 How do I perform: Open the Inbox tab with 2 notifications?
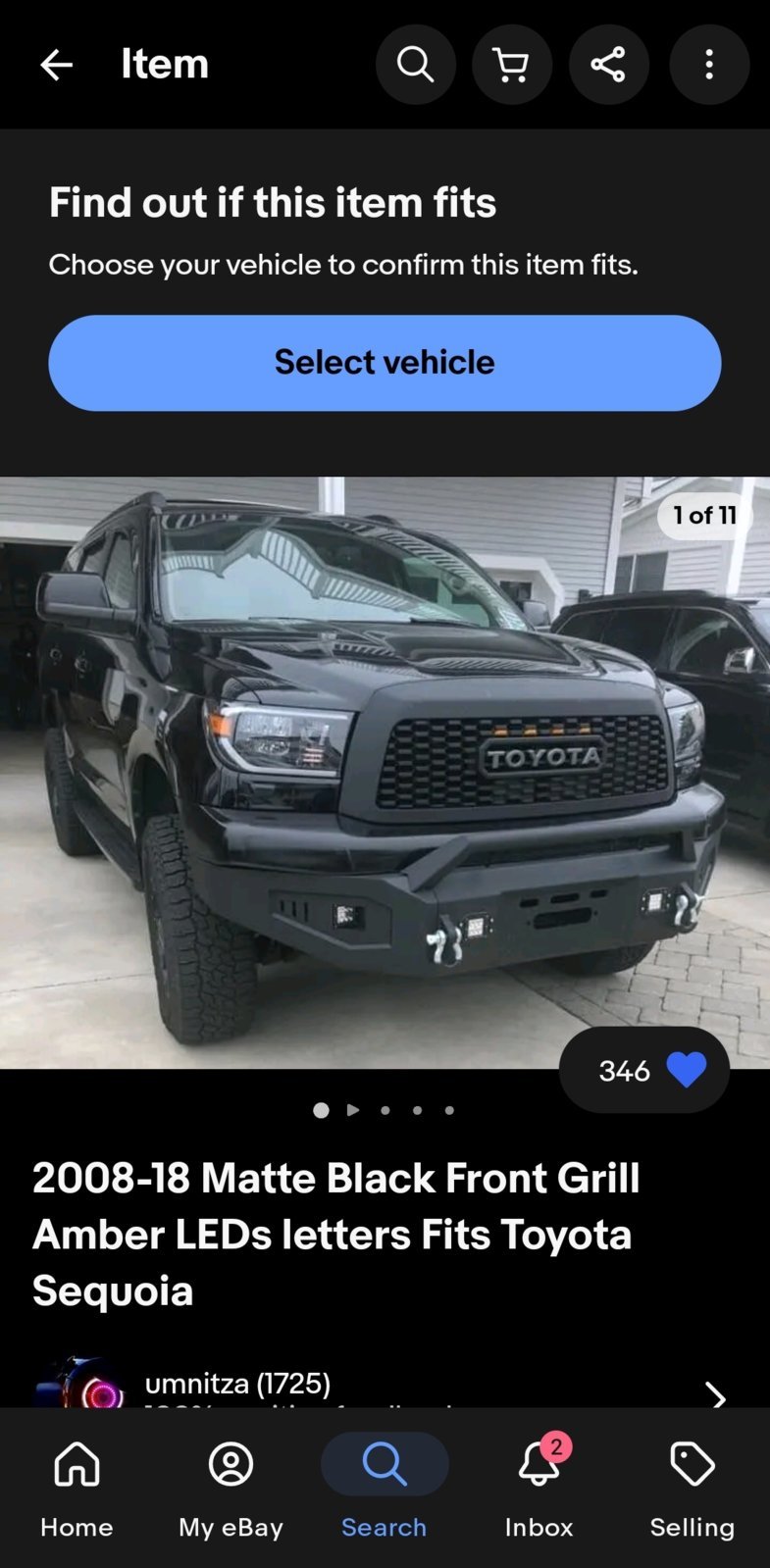[x=539, y=1488]
